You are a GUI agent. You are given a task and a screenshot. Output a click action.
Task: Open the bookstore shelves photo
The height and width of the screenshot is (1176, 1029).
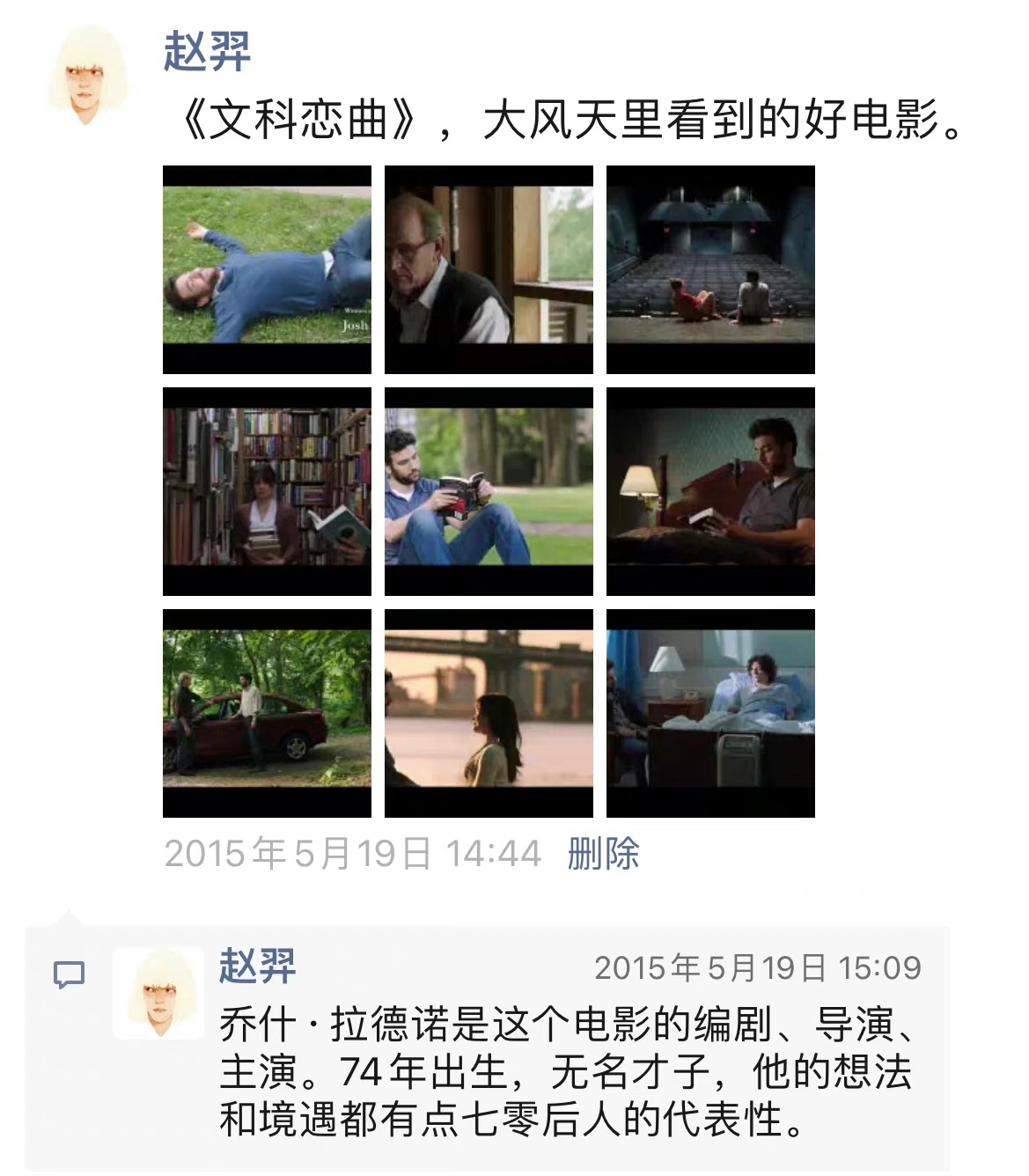point(267,491)
